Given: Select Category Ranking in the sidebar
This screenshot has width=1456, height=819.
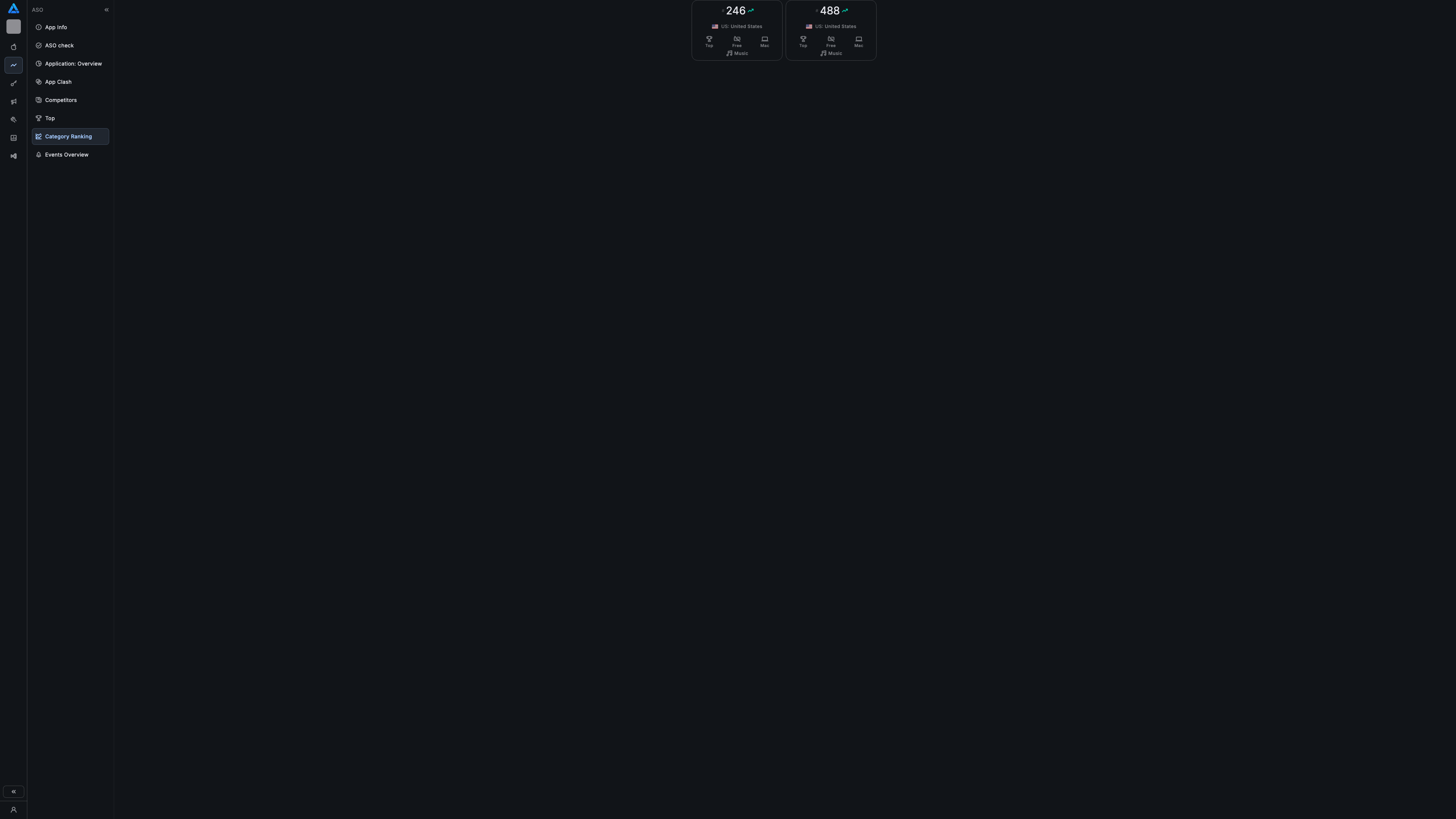Looking at the screenshot, I should [x=68, y=136].
